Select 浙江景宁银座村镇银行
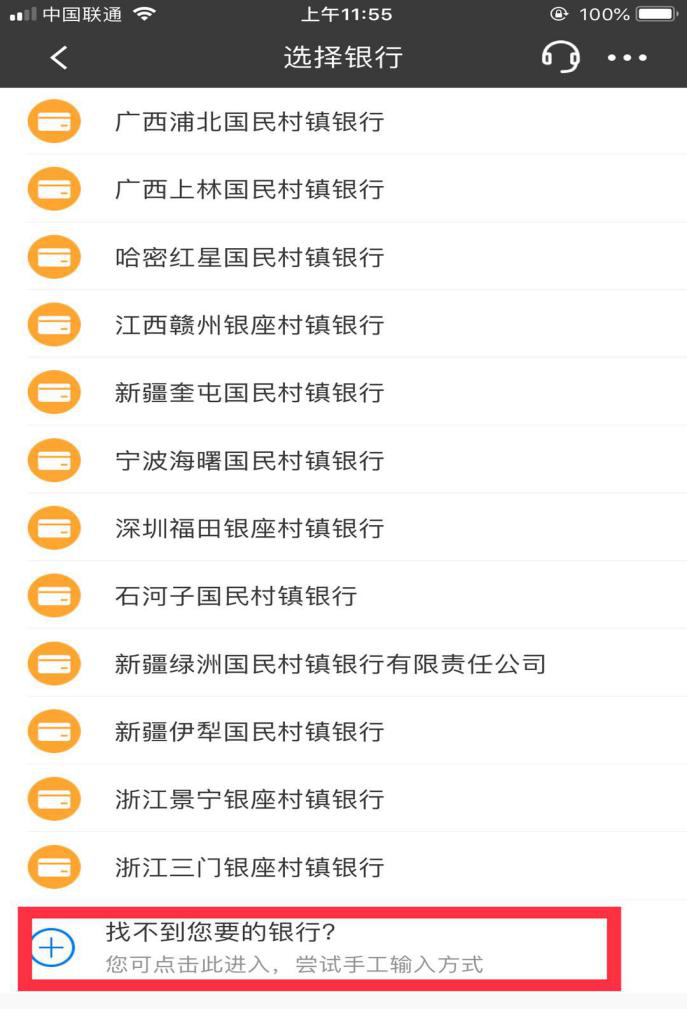 [250, 799]
